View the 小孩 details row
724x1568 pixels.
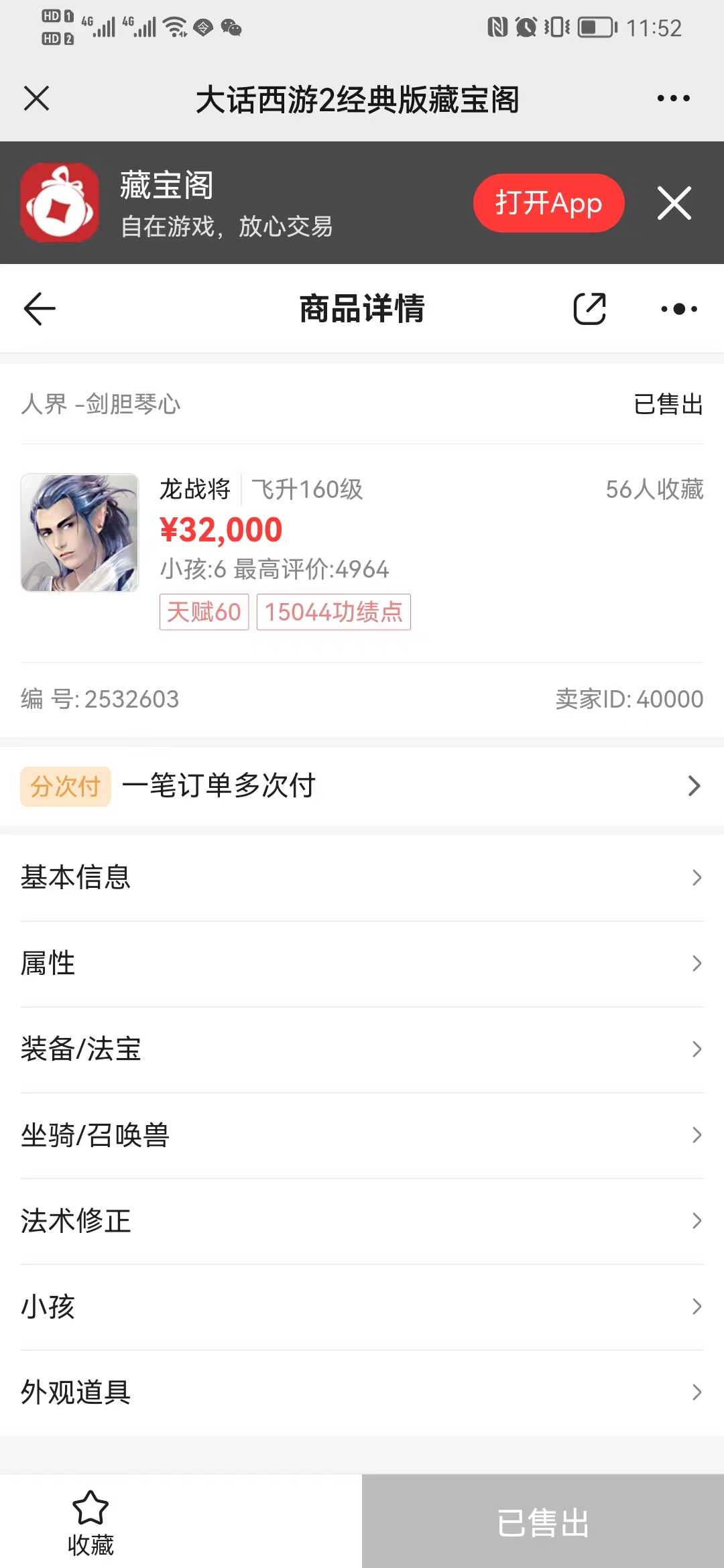362,1307
